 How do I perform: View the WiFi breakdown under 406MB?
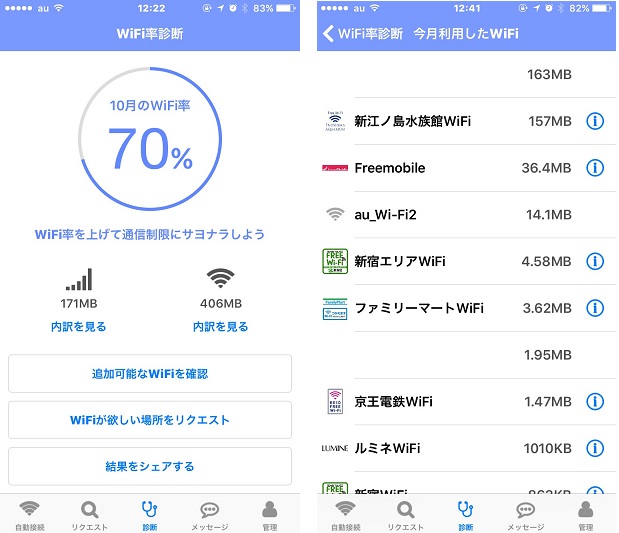pos(220,326)
